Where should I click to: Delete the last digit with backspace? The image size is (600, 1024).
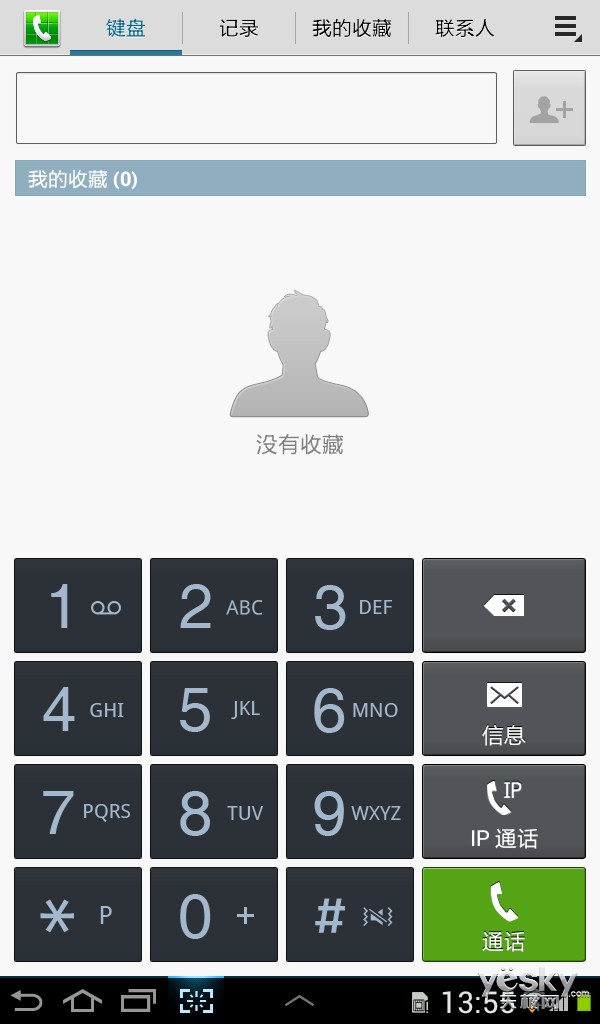pos(503,605)
